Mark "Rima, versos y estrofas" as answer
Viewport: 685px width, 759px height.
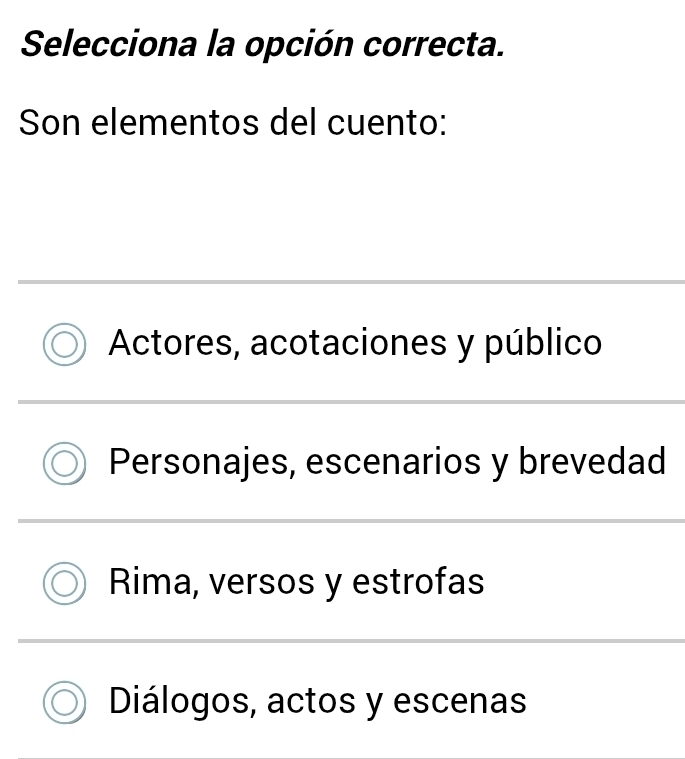pyautogui.click(x=65, y=583)
